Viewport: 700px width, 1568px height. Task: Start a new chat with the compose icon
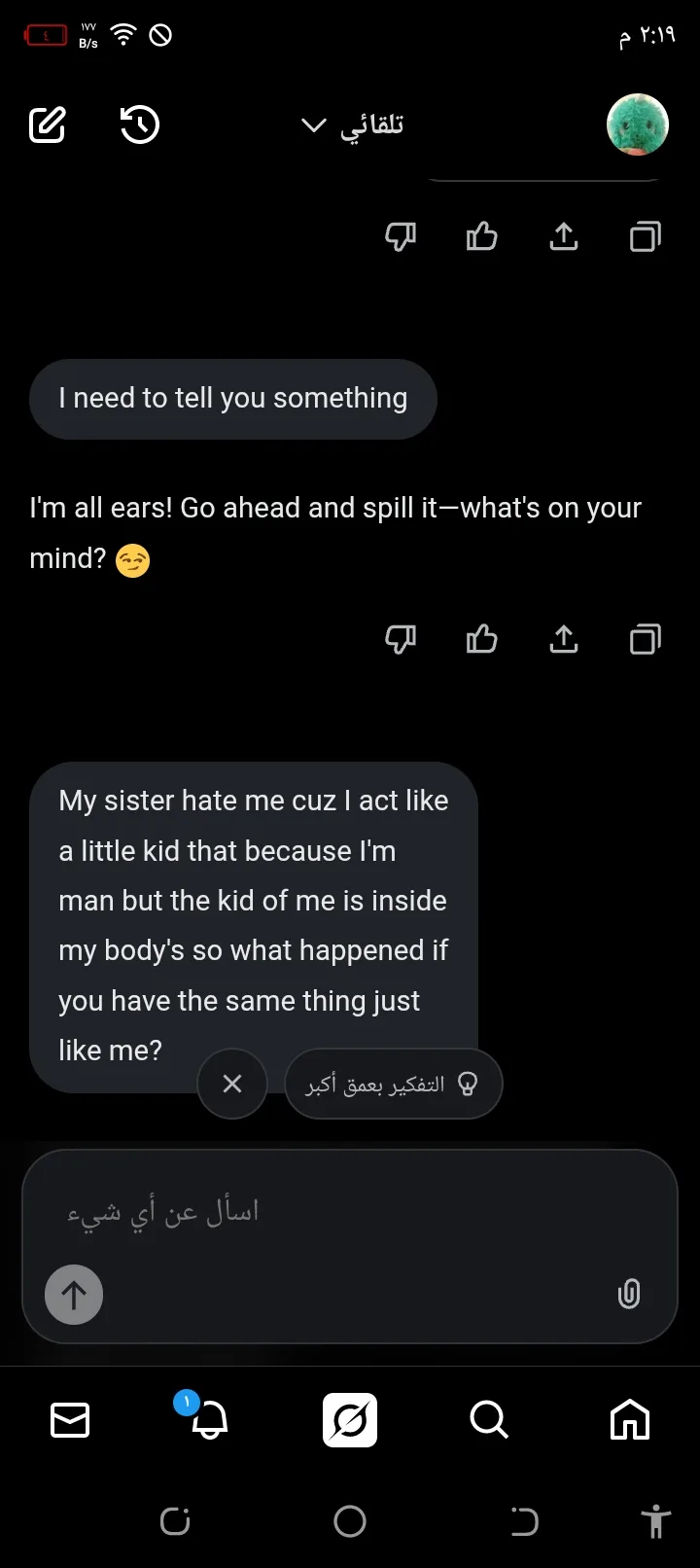pyautogui.click(x=46, y=125)
